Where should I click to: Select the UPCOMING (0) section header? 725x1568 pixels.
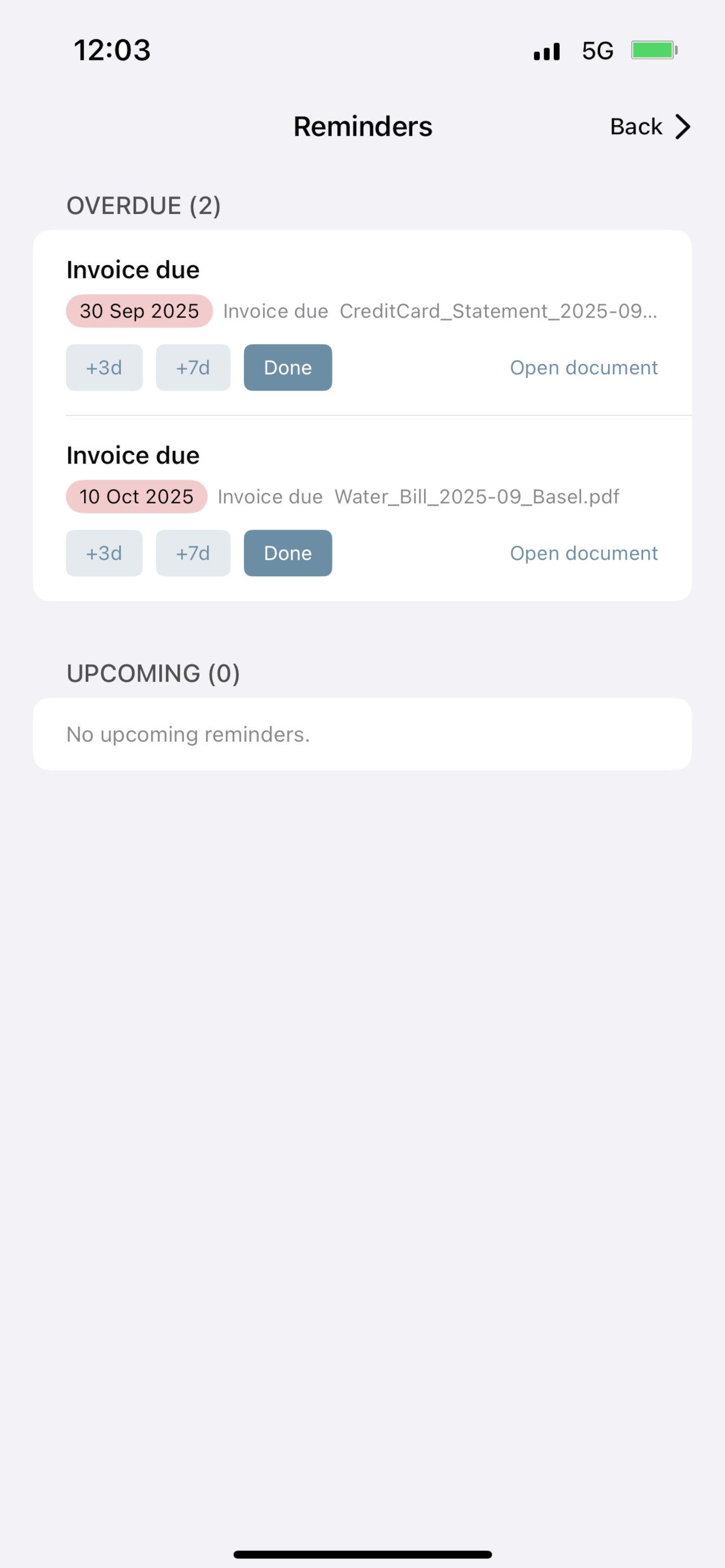tap(153, 673)
